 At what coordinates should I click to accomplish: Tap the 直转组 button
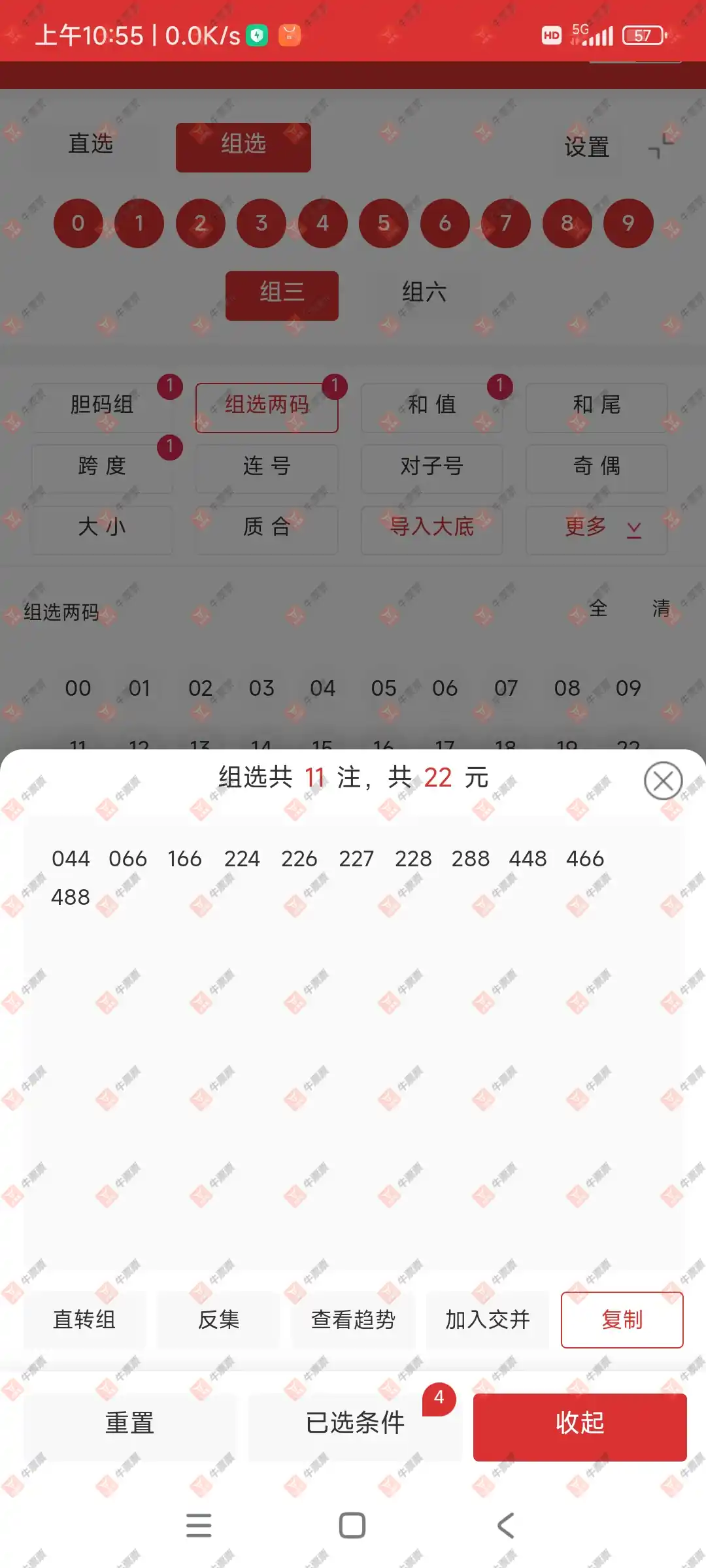(84, 1319)
